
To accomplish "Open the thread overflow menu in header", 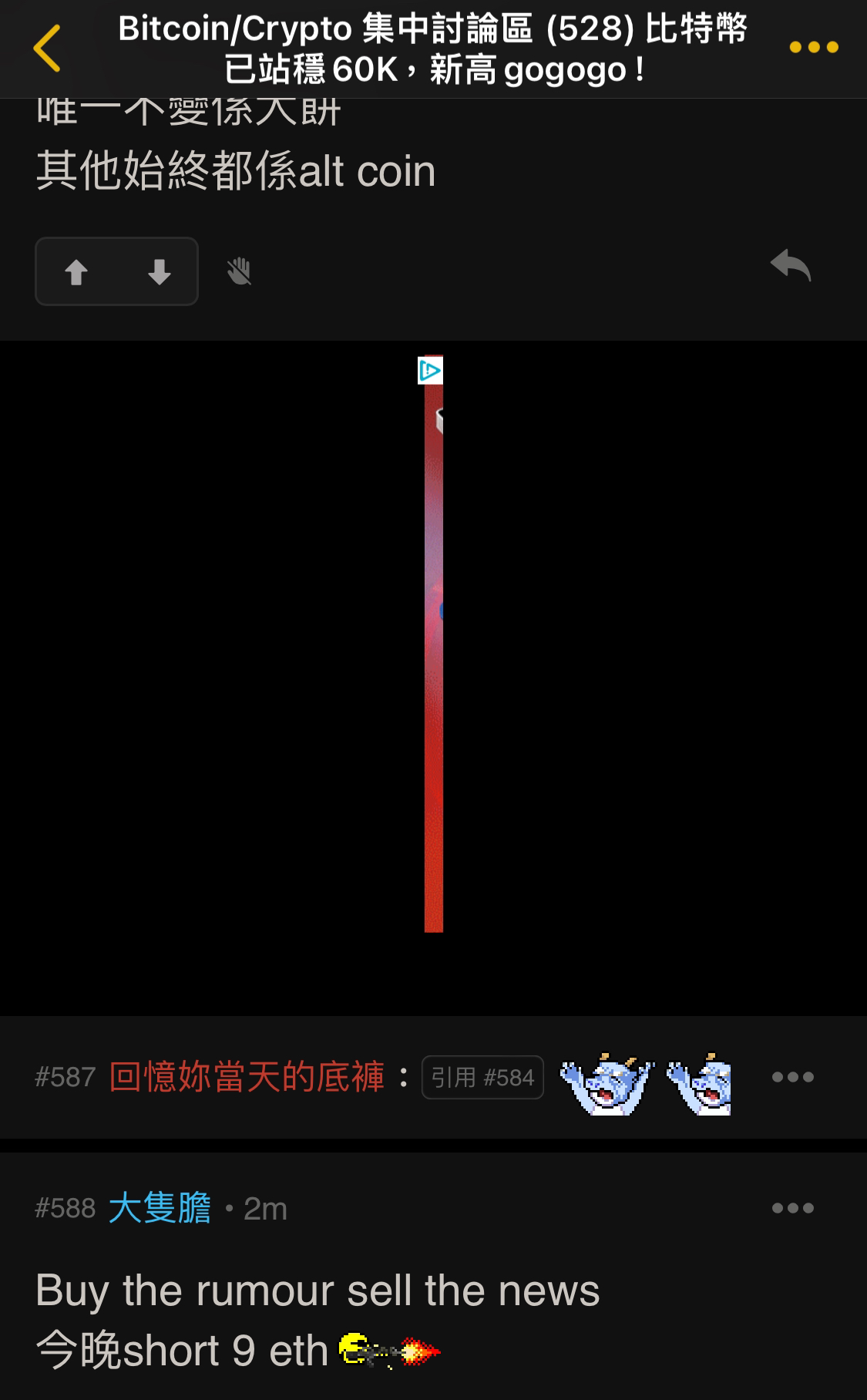I will (813, 48).
